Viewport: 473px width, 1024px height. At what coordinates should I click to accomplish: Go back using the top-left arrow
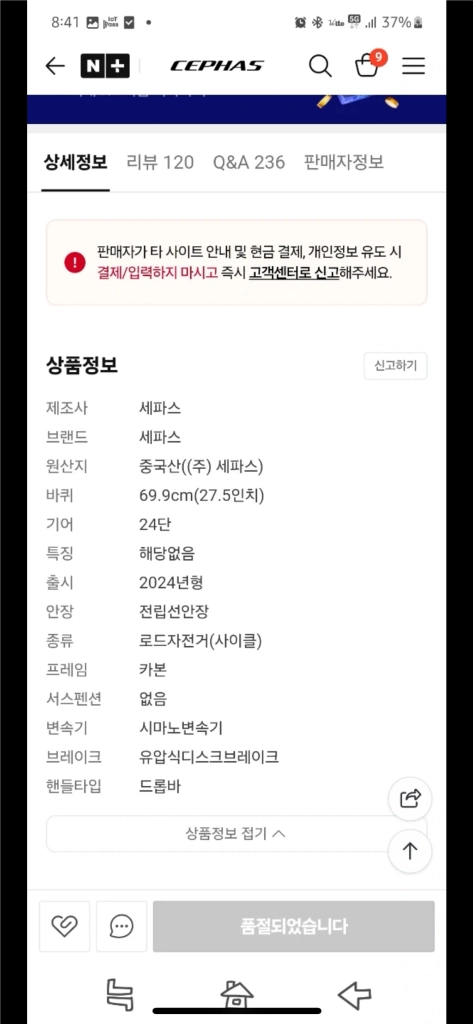pos(55,66)
